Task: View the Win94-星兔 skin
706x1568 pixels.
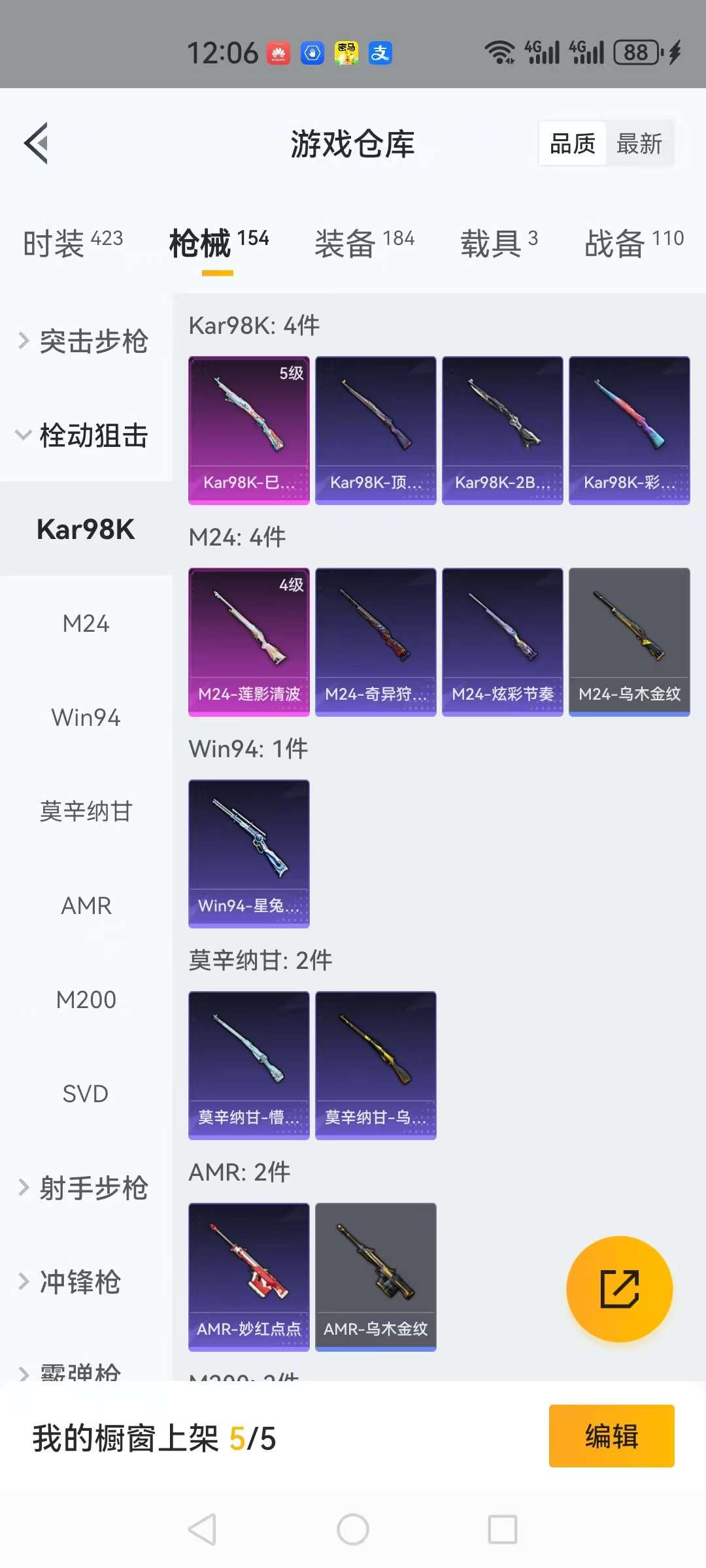Action: (248, 853)
